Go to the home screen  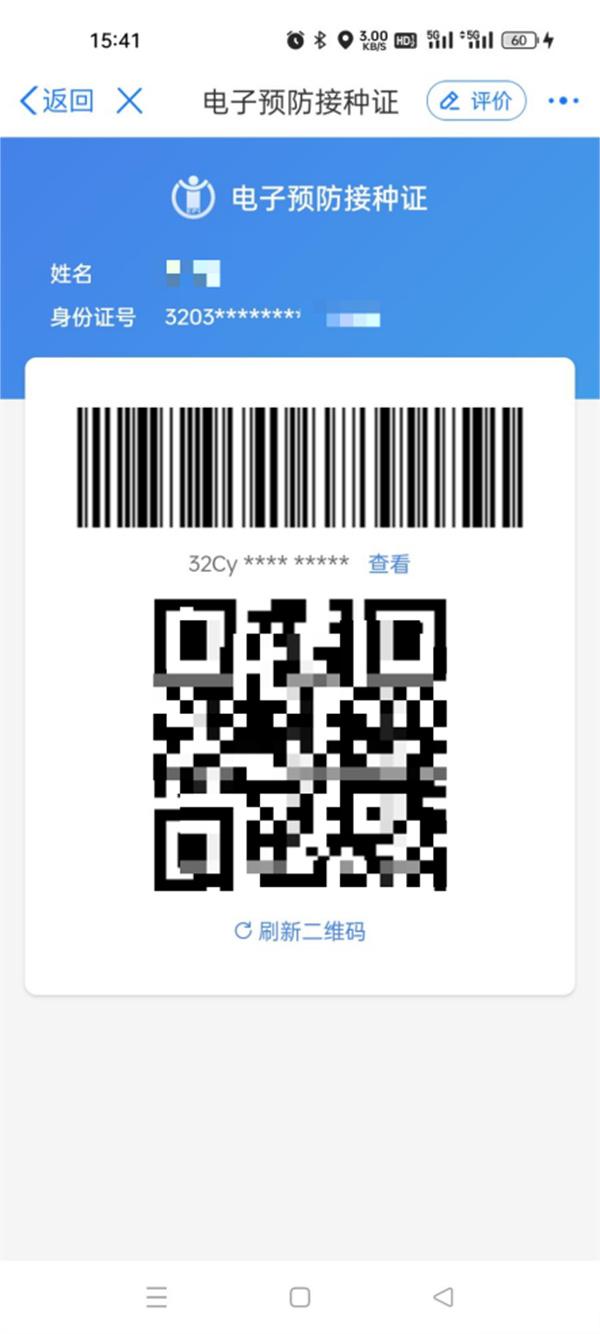[300, 1297]
